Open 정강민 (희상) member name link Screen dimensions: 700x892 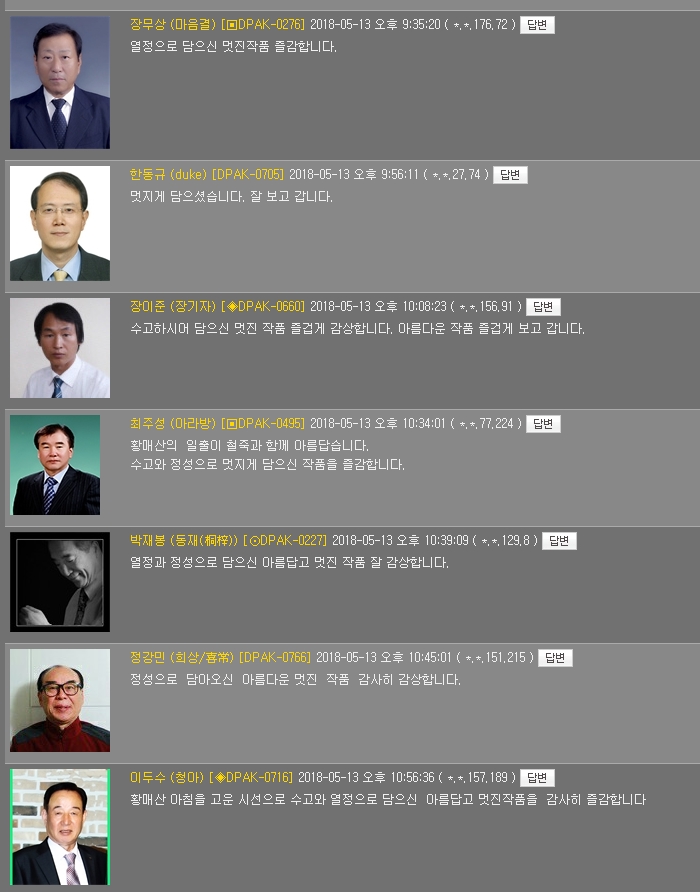click(x=182, y=658)
